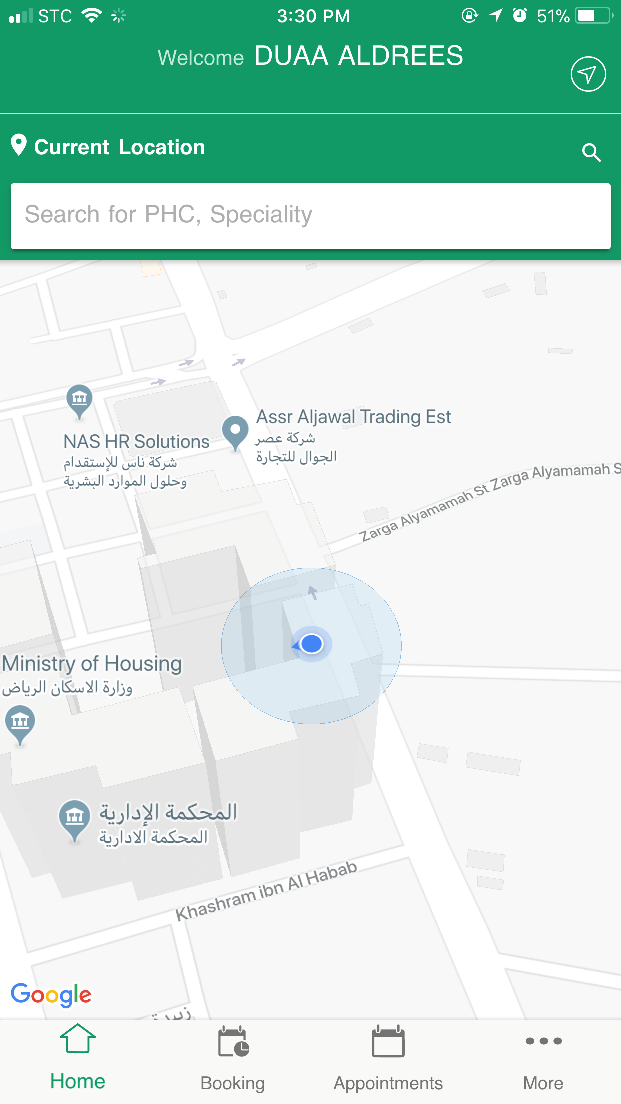Switch to the Home tab
This screenshot has height=1104, width=621.
(x=77, y=1058)
